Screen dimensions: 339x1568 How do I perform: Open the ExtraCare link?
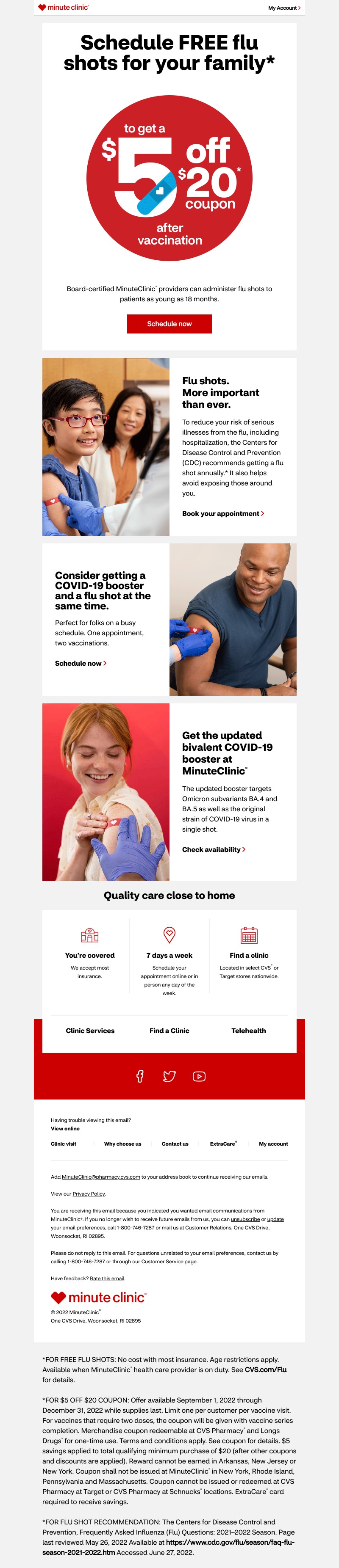coord(223,1144)
